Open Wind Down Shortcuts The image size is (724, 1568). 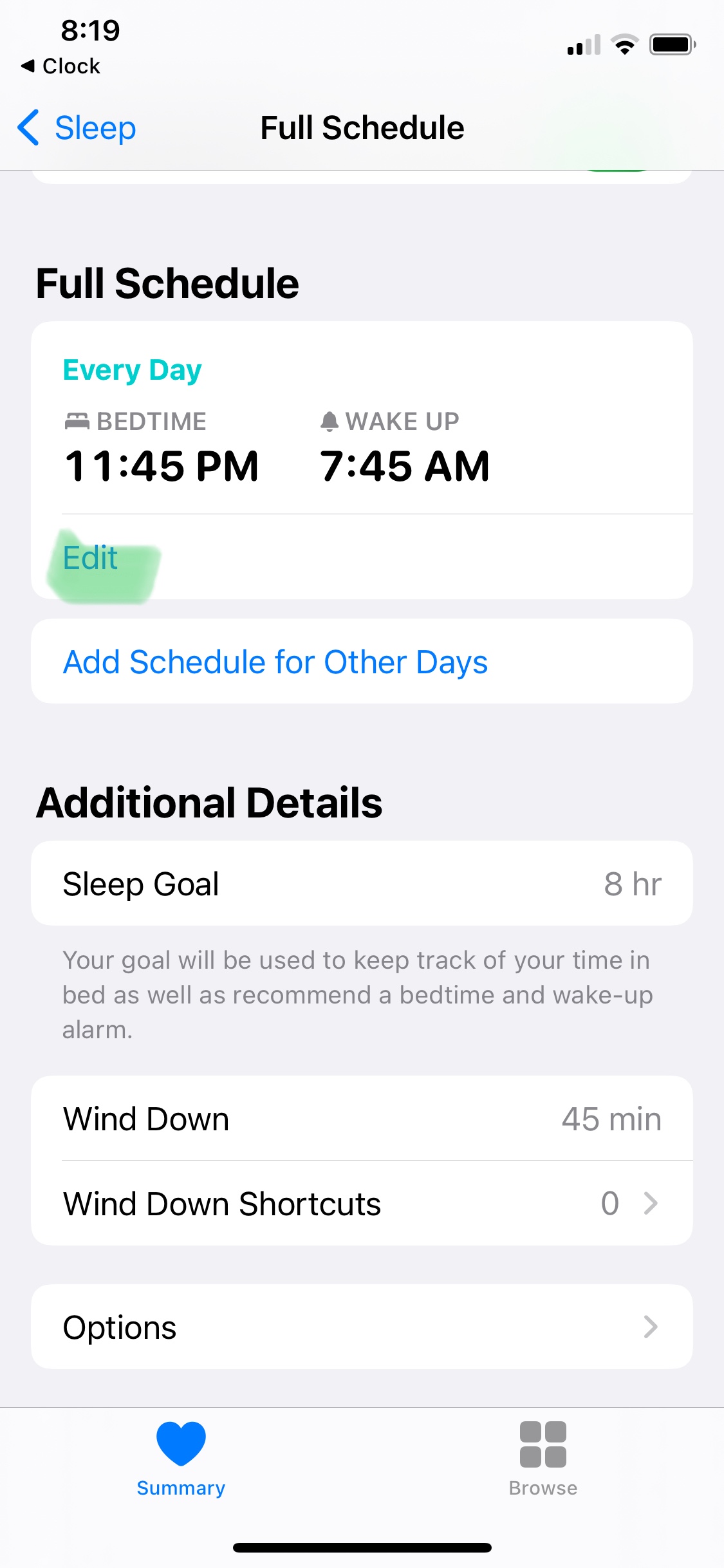(361, 1203)
